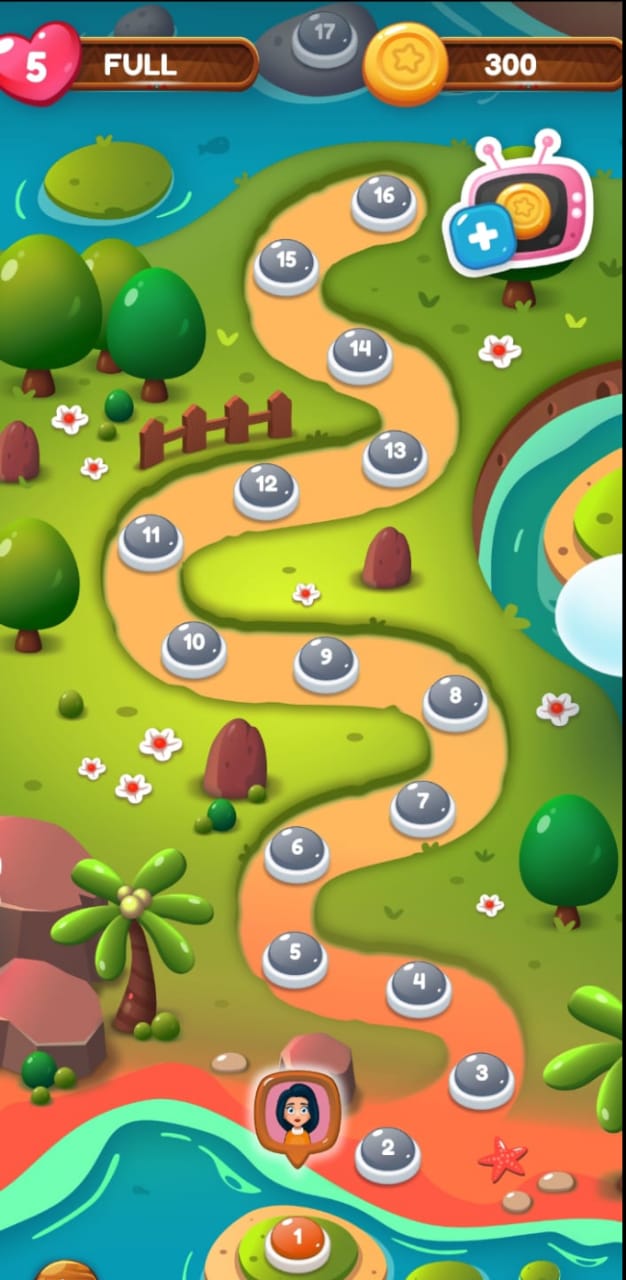Screen dimensions: 626x1280
Task: Select level 3 on the path
Action: [x=481, y=1080]
